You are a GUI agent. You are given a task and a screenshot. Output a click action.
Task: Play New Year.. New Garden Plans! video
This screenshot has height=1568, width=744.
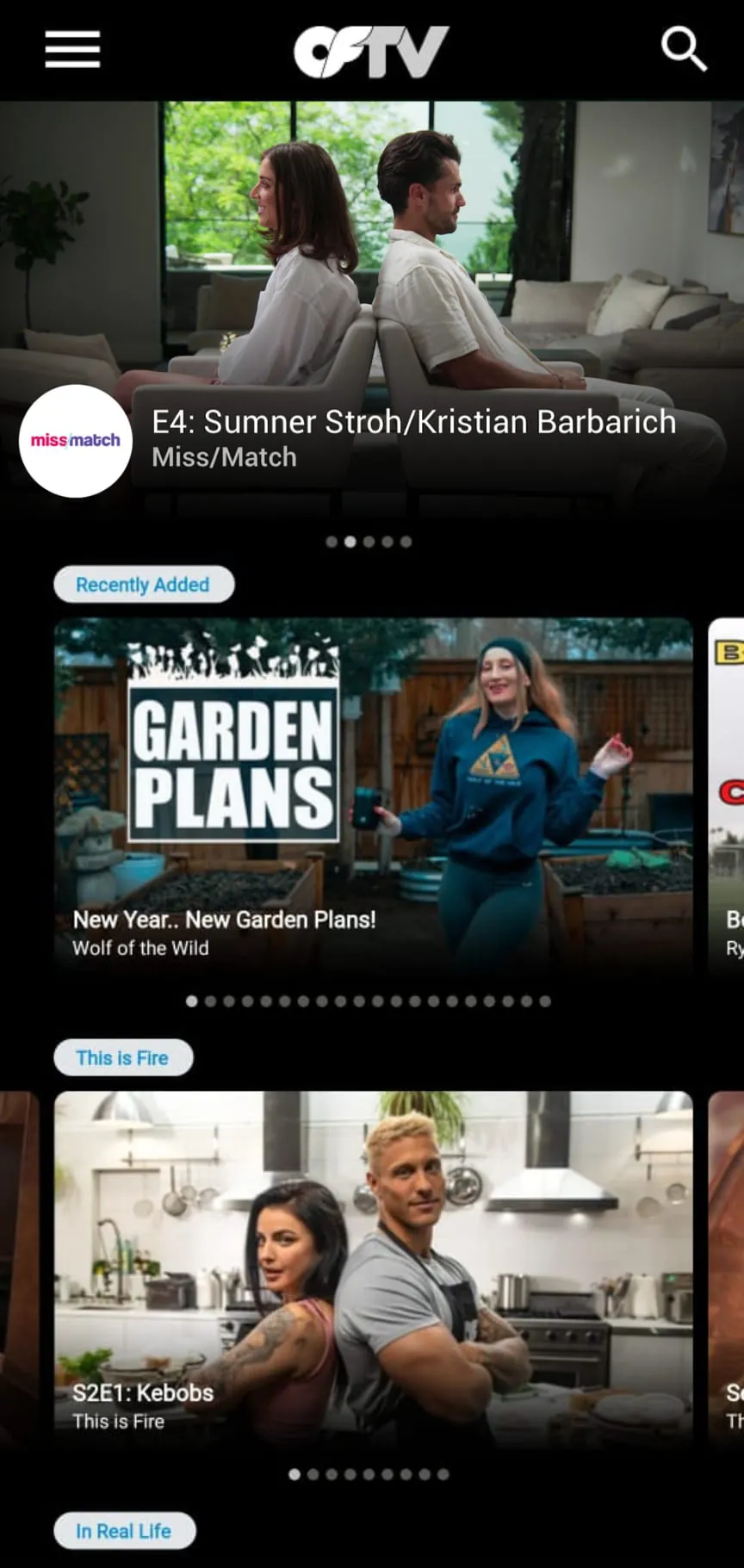pyautogui.click(x=373, y=796)
